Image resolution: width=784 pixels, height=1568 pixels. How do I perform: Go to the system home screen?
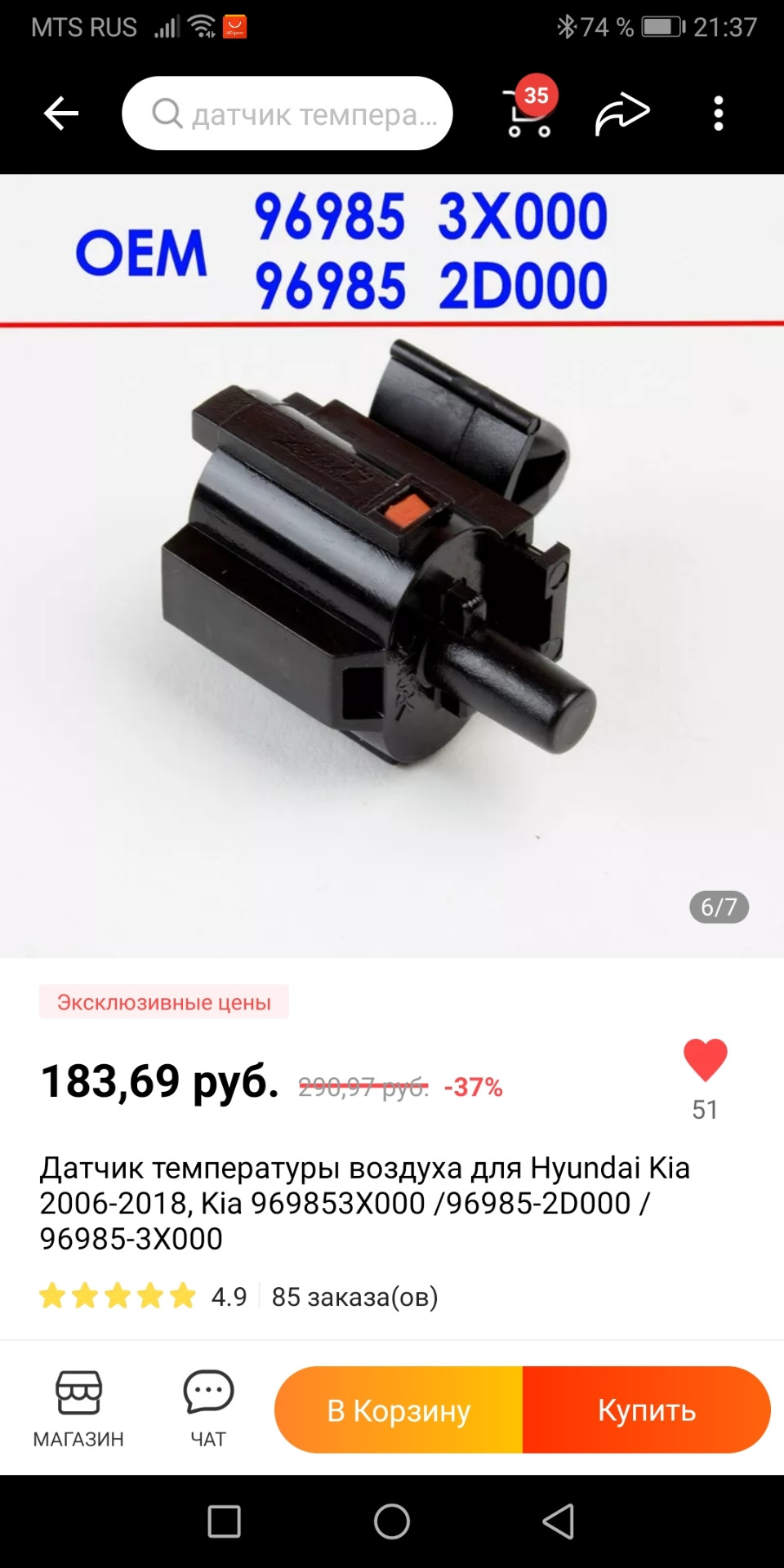click(x=392, y=1521)
